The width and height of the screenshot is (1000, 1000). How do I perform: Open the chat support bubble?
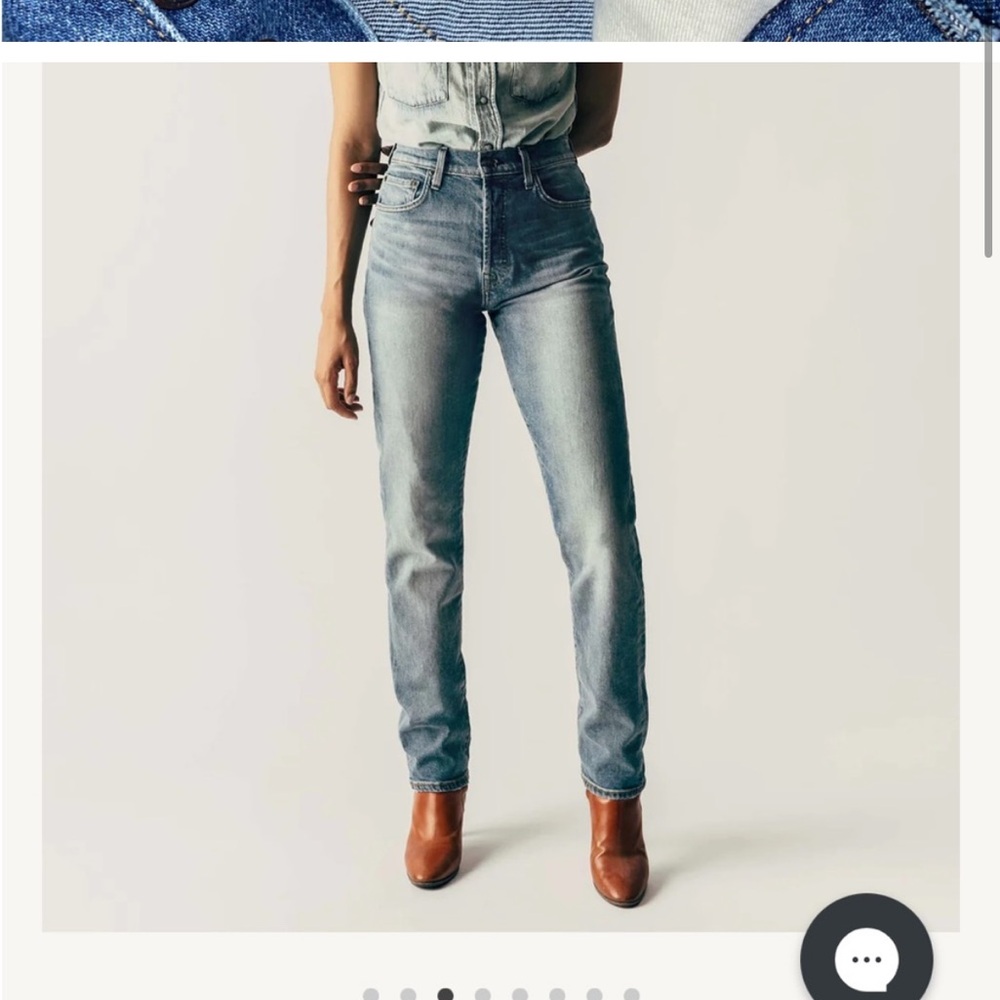(866, 955)
